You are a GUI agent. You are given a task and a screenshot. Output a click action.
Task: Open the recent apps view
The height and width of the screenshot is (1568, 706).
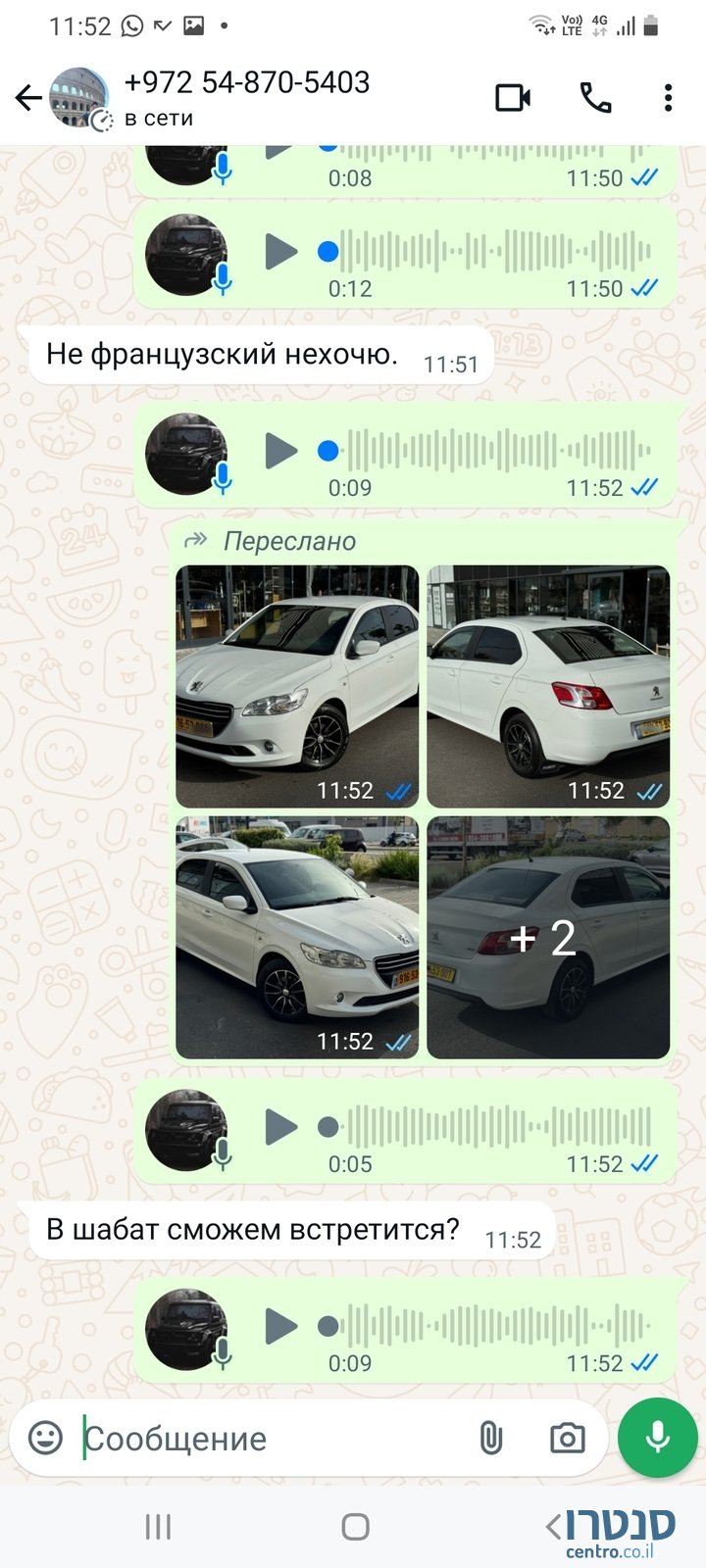(x=158, y=1526)
